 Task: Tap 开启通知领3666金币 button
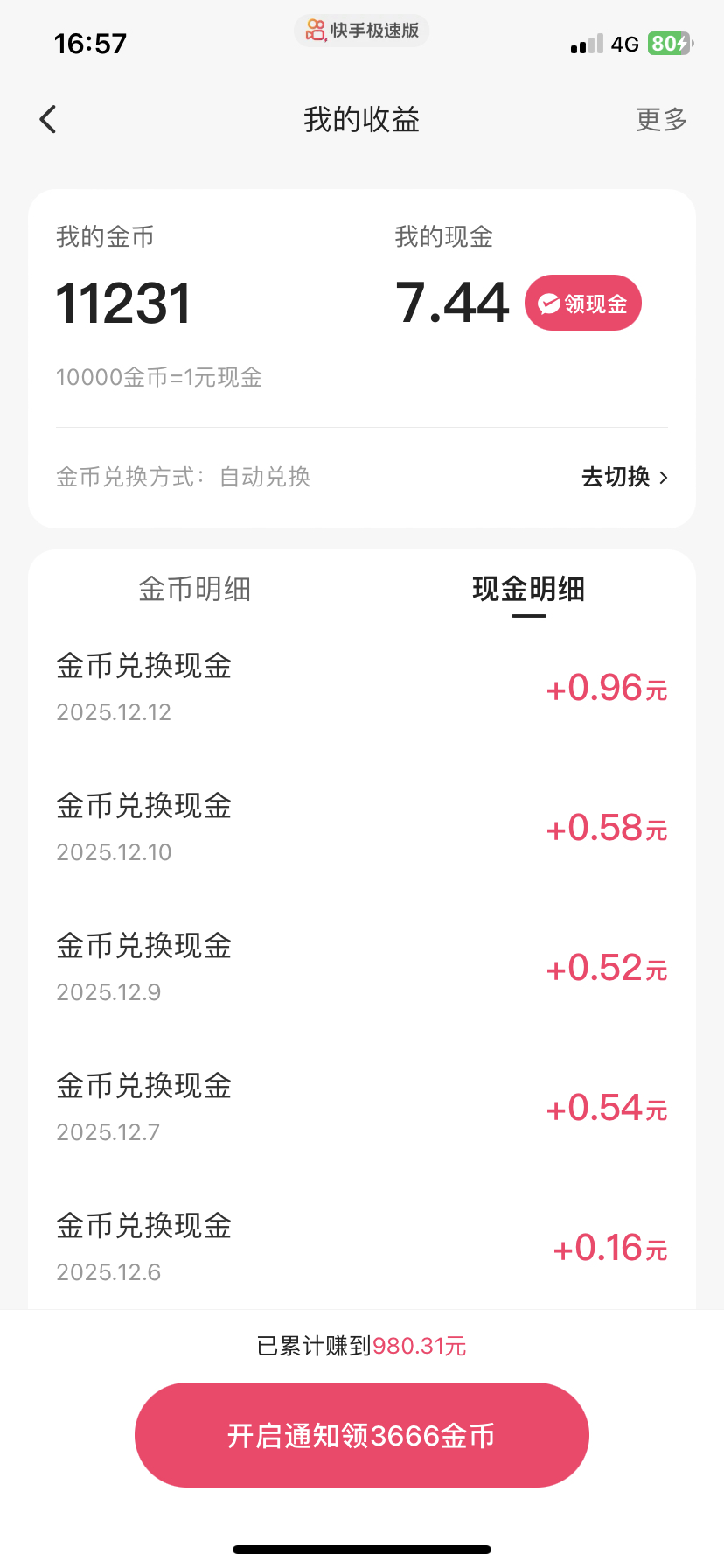(362, 1435)
